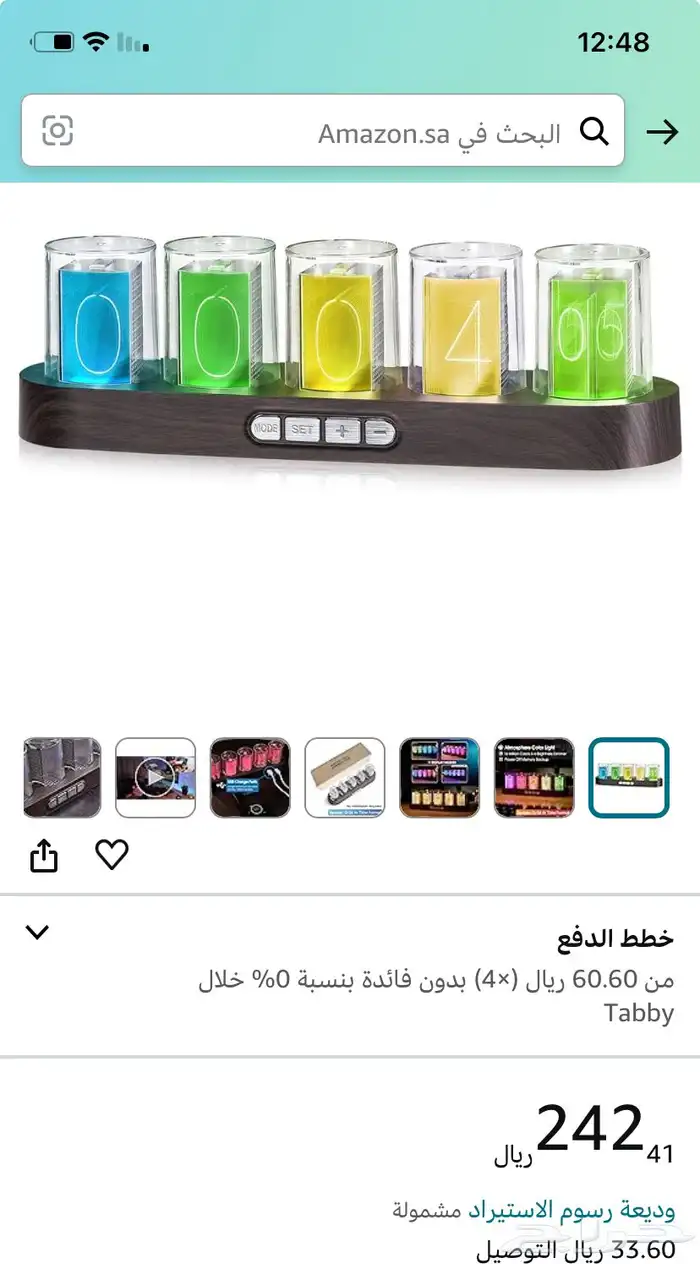Image resolution: width=700 pixels, height=1264 pixels.
Task: Open the close-up buttons thumbnail
Action: tap(62, 777)
